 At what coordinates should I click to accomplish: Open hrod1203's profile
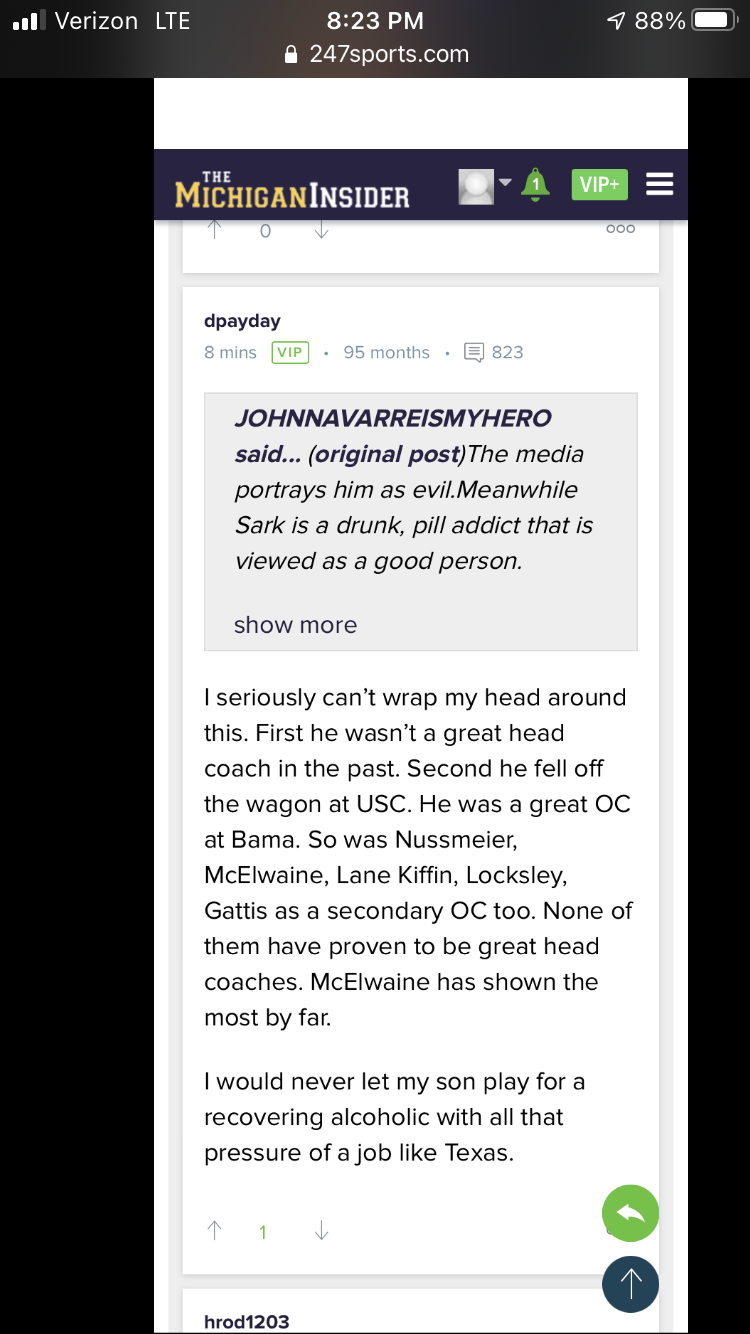point(246,1321)
